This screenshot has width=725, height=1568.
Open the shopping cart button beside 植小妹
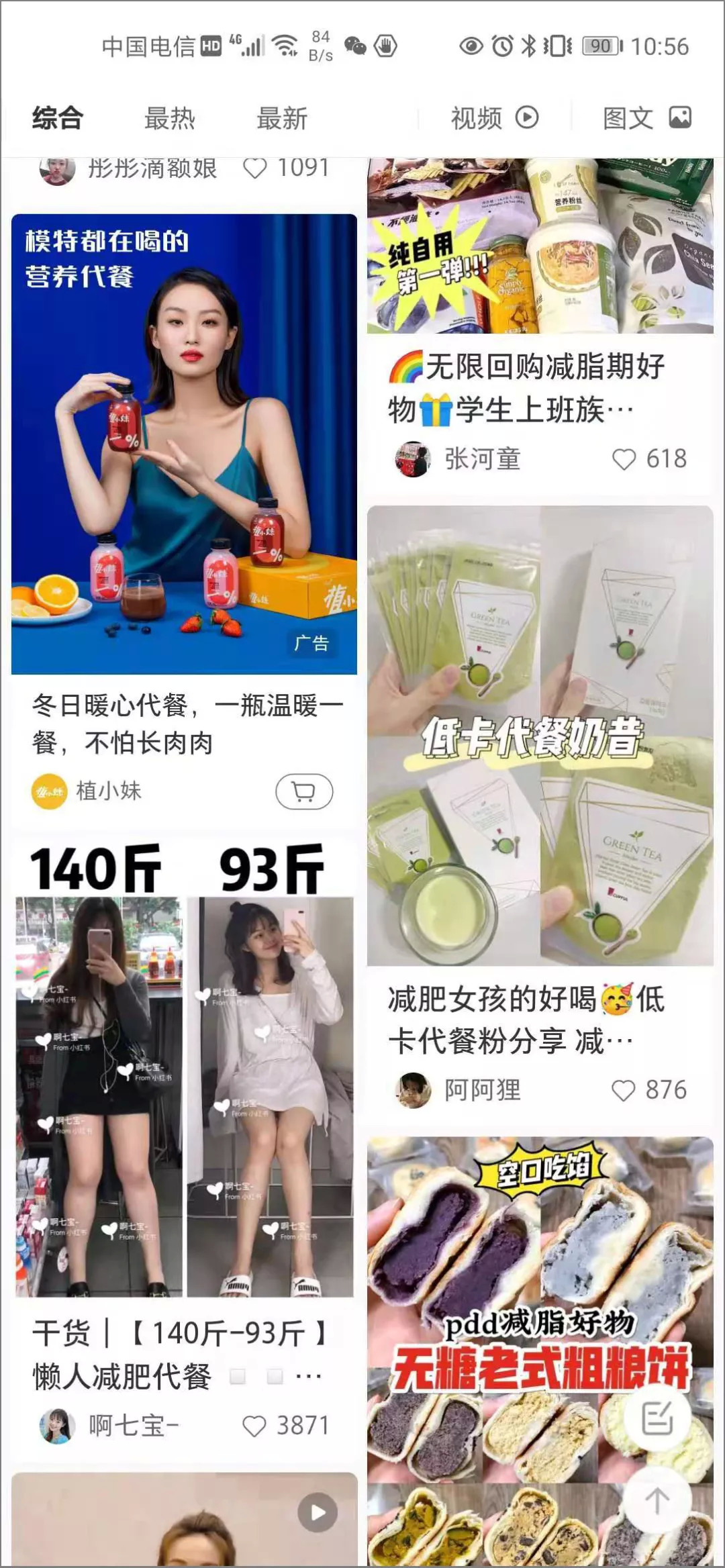[304, 791]
